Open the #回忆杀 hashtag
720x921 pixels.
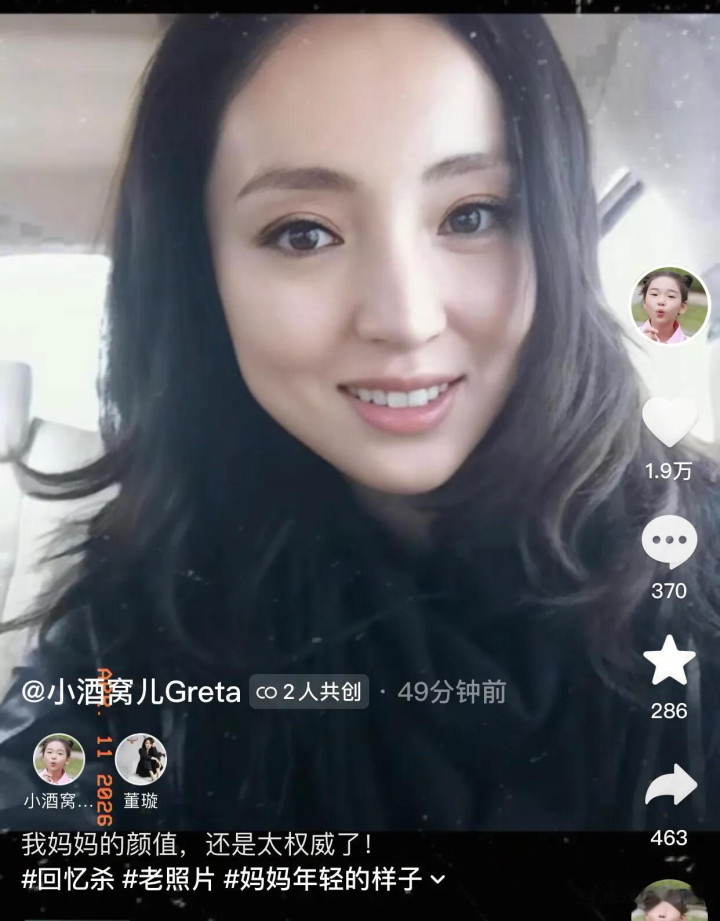[x=67, y=880]
